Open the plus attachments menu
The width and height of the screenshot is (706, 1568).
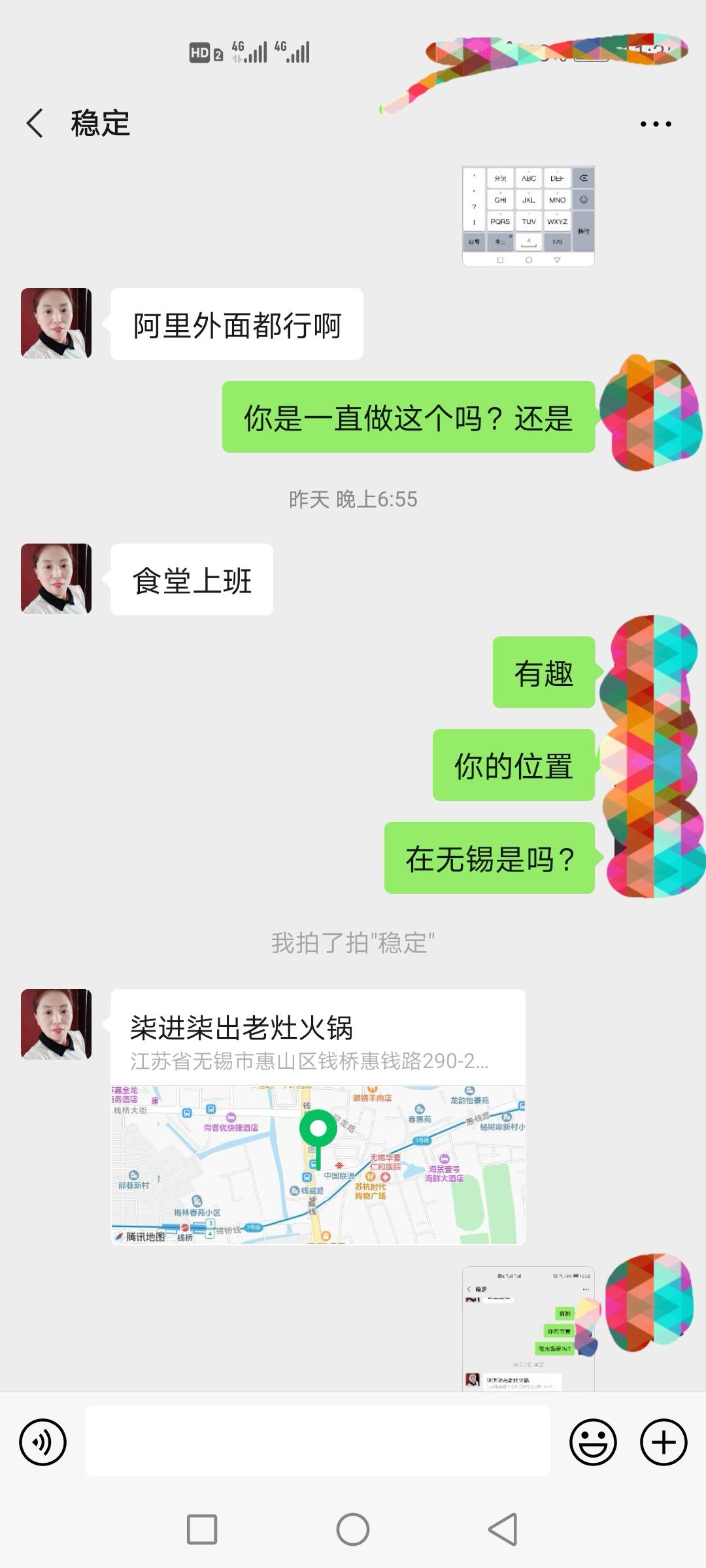pos(663,1442)
